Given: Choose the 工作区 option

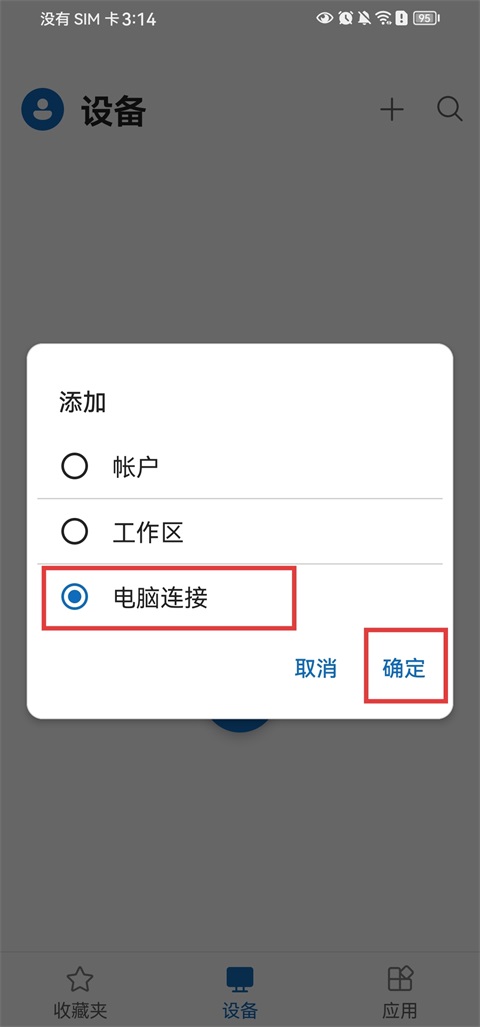Looking at the screenshot, I should pos(240,532).
